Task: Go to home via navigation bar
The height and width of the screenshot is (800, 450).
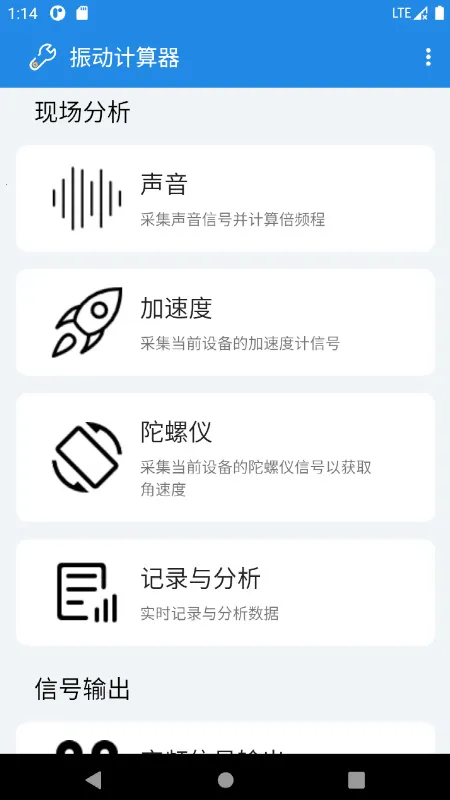Action: [226, 780]
